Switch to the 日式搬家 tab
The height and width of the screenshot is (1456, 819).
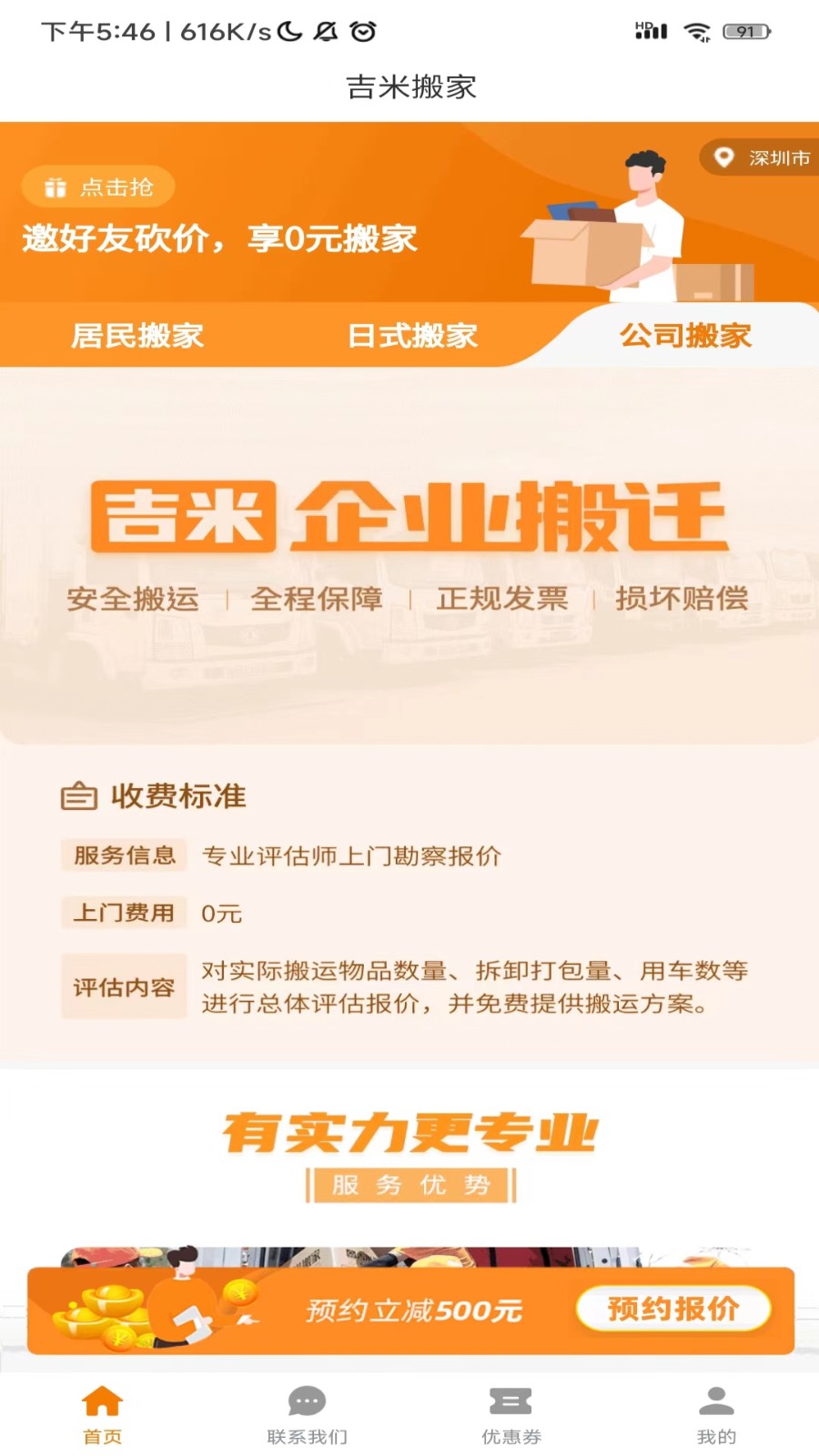tap(412, 336)
